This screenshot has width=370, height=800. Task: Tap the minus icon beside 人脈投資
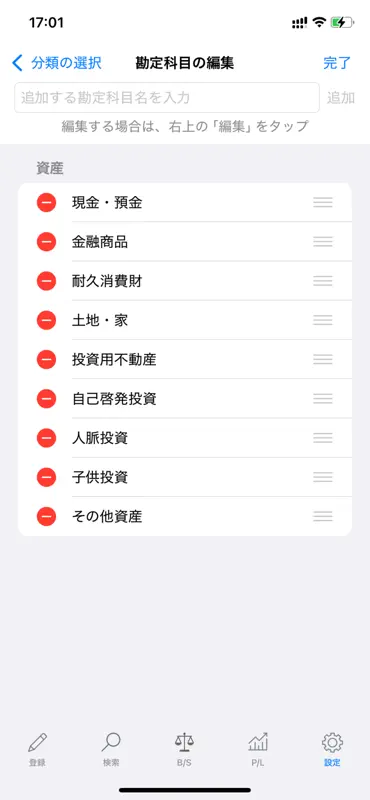46,438
